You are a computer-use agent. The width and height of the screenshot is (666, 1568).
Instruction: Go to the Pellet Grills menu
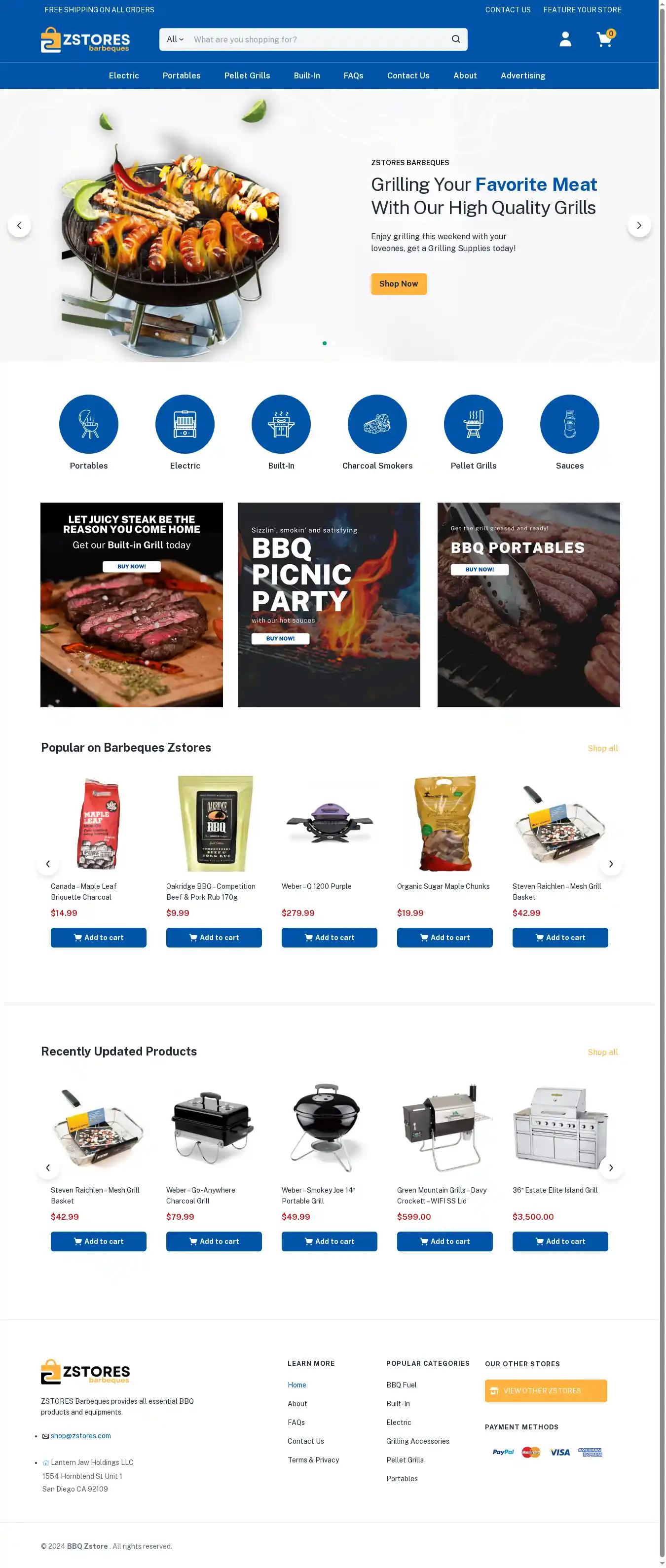coord(247,75)
